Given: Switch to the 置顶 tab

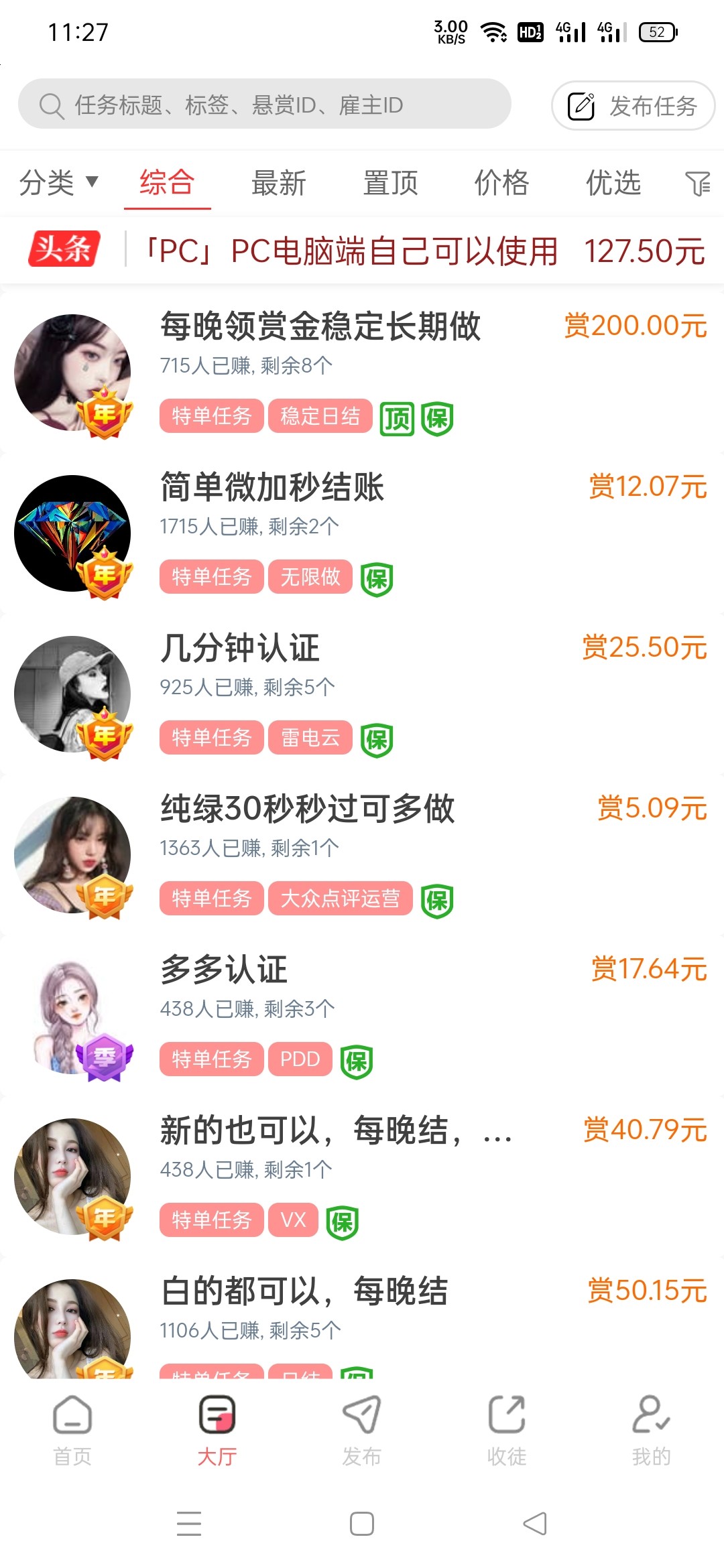Looking at the screenshot, I should tap(390, 182).
